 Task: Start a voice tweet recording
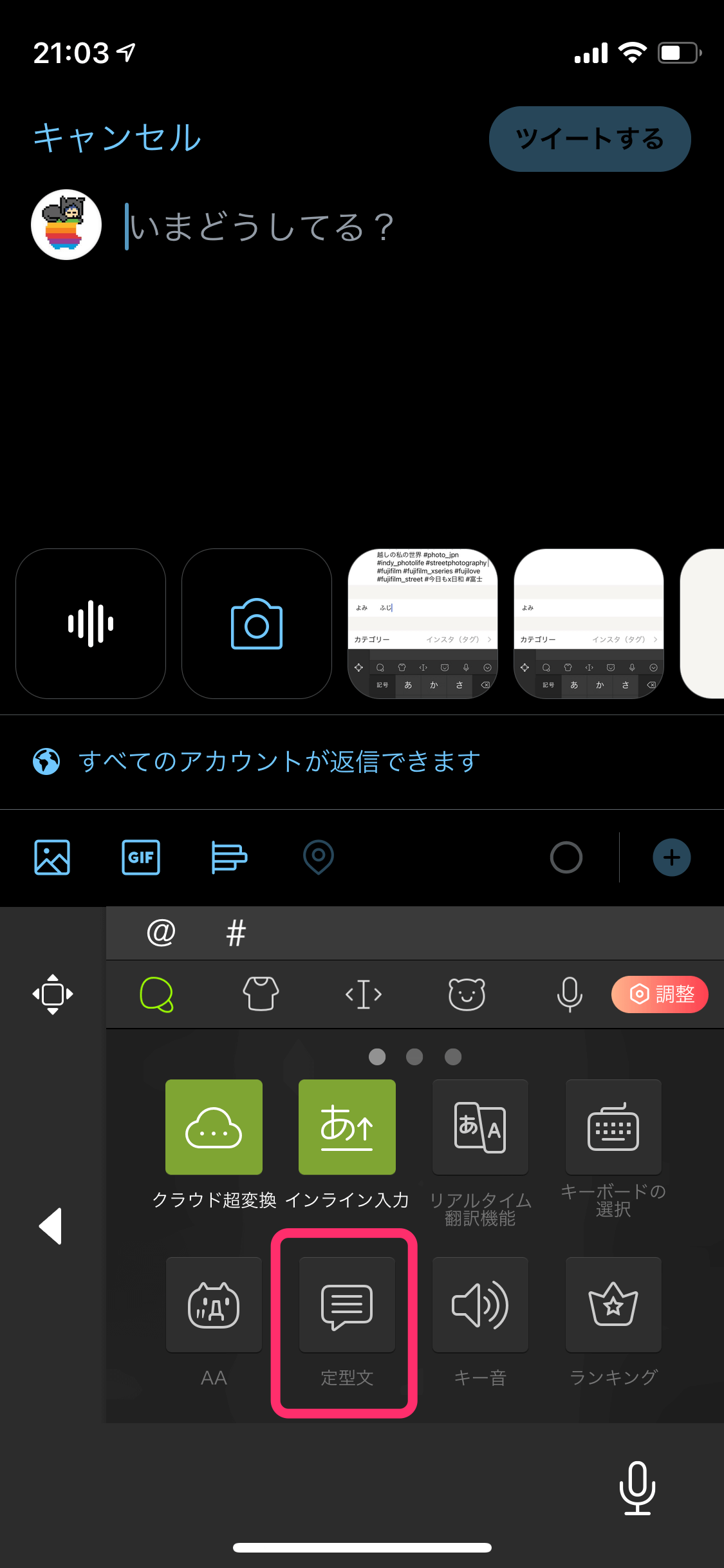[91, 623]
